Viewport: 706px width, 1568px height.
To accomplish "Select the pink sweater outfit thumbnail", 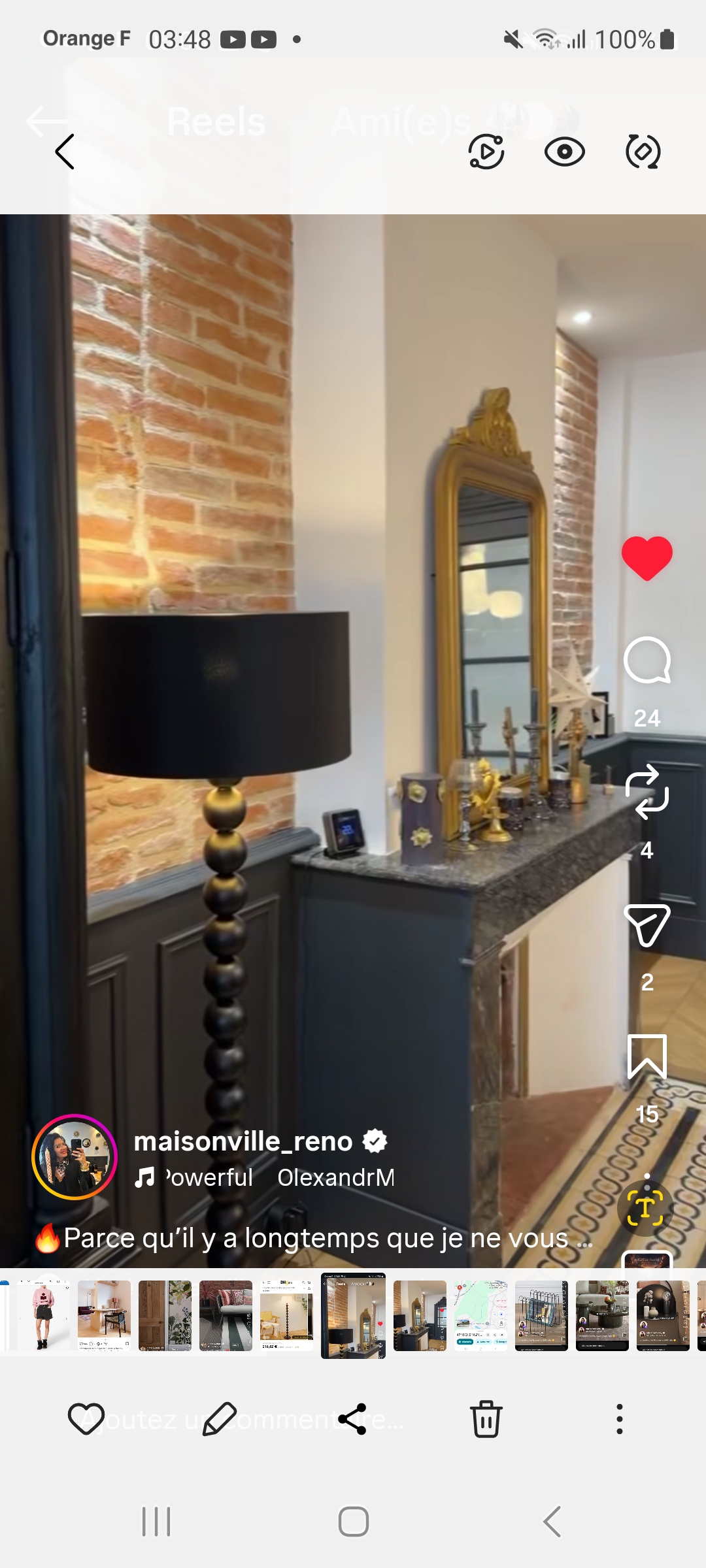I will 44,1315.
